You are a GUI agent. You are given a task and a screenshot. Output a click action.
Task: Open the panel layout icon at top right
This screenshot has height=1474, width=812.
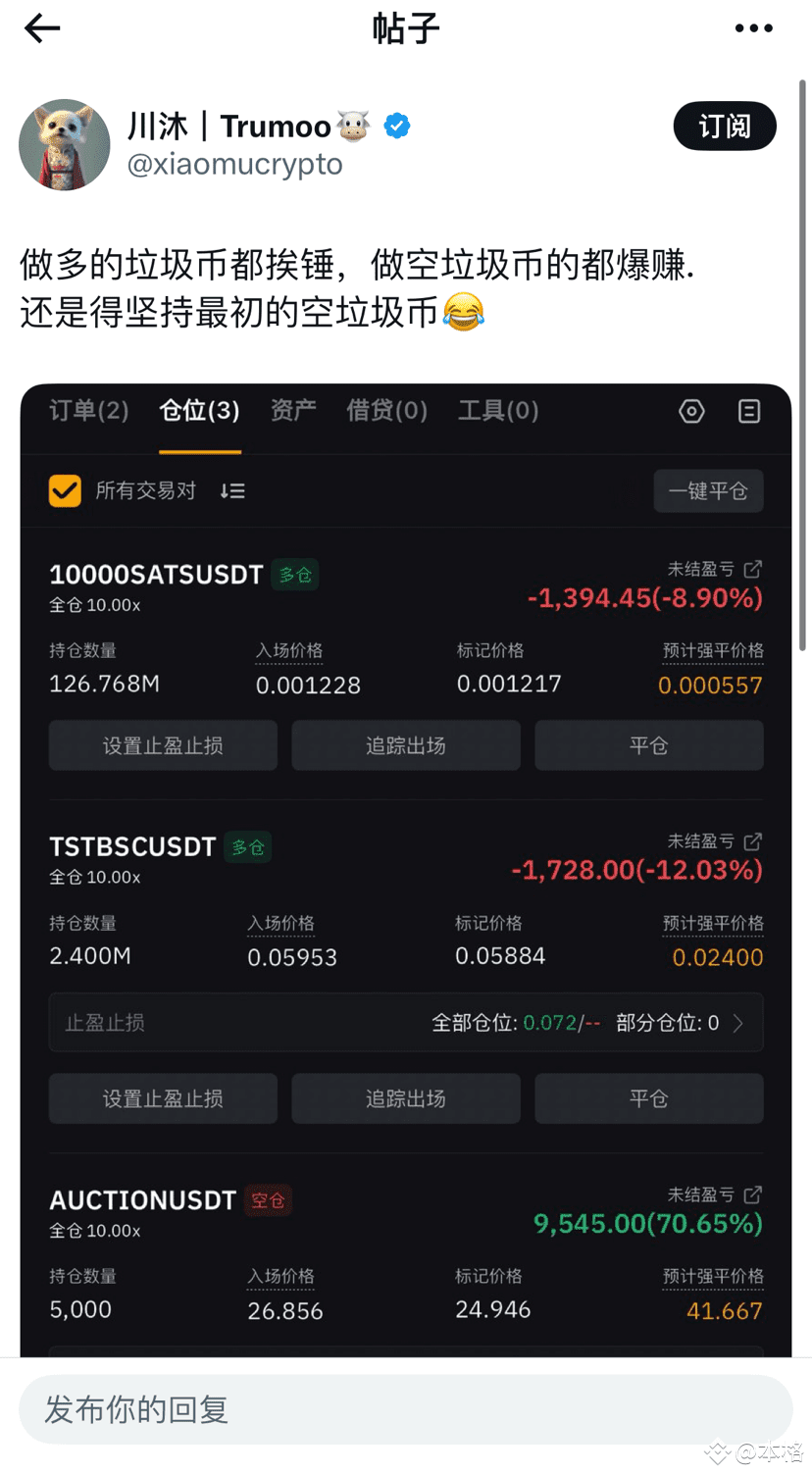(x=749, y=411)
